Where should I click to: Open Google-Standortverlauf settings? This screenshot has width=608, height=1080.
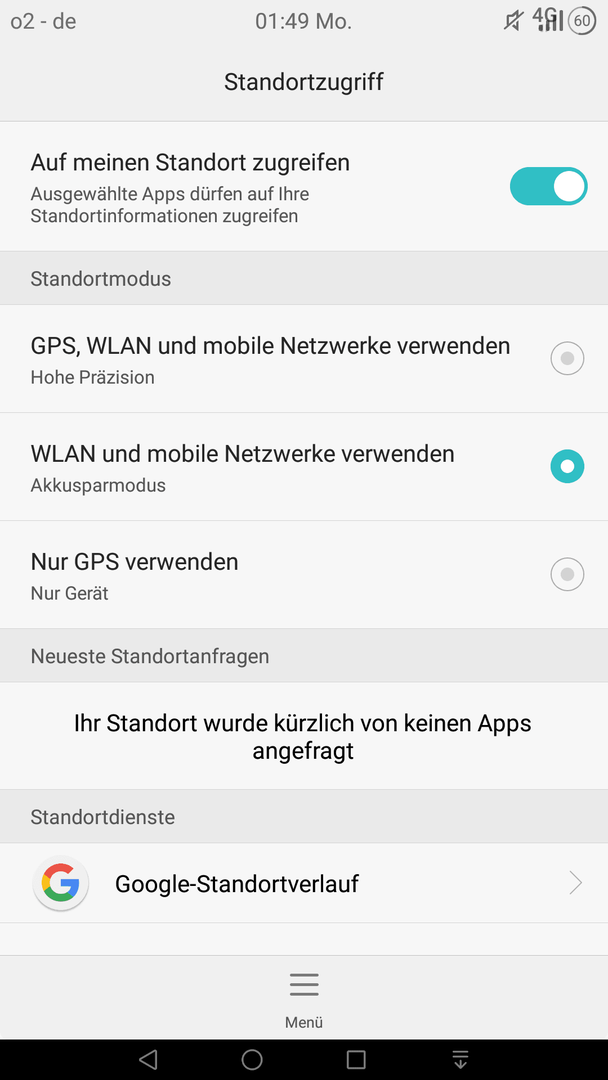pos(304,883)
